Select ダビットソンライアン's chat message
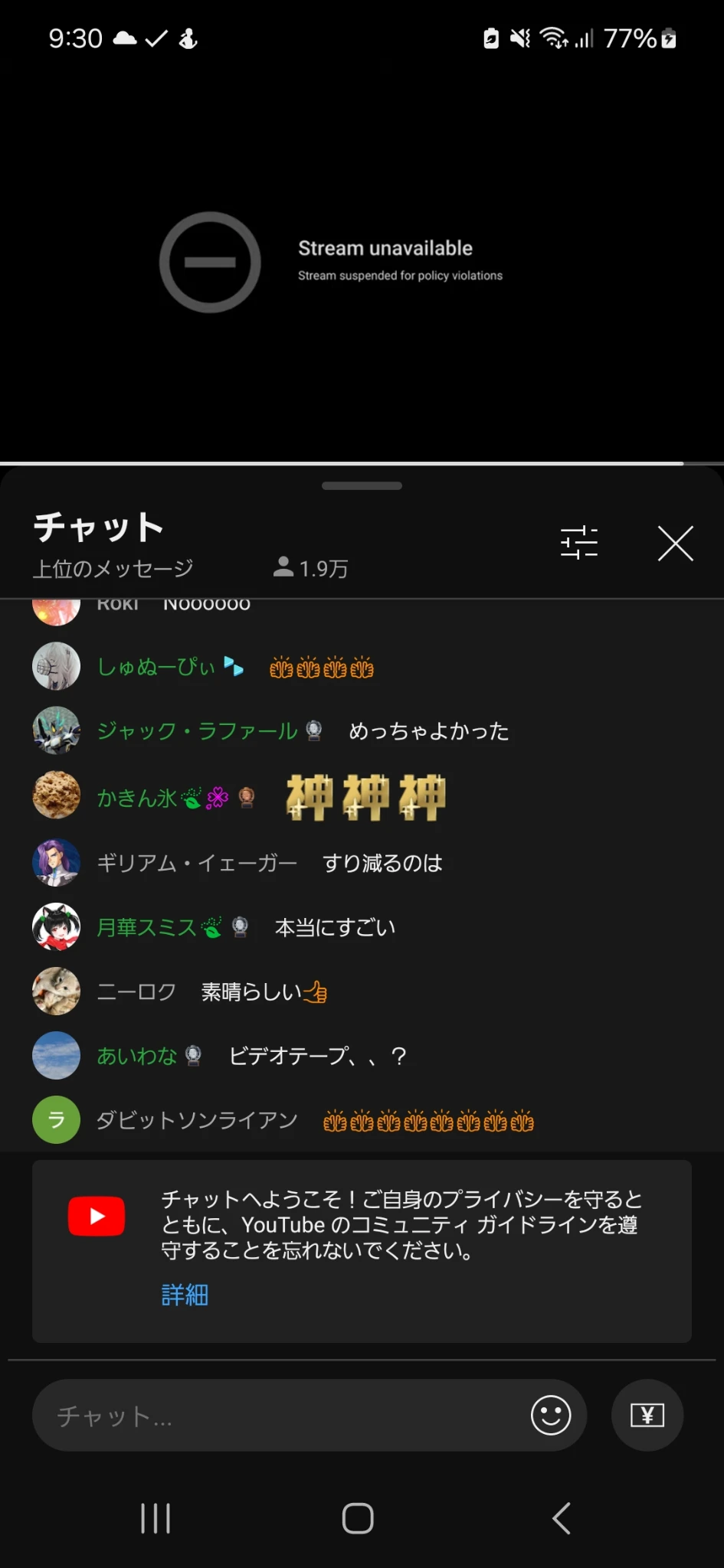 tap(428, 1121)
